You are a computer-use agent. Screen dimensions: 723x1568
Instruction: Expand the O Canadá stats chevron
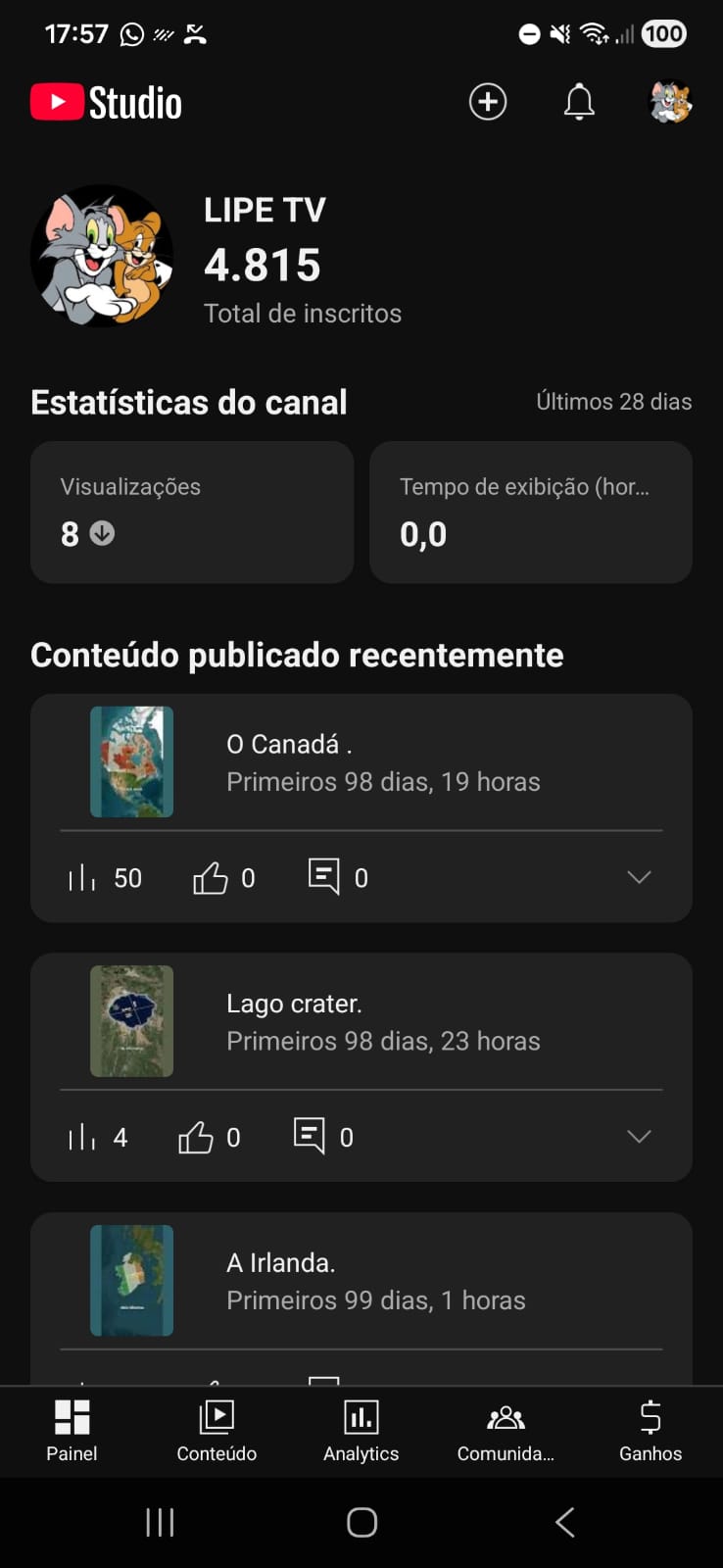(639, 877)
